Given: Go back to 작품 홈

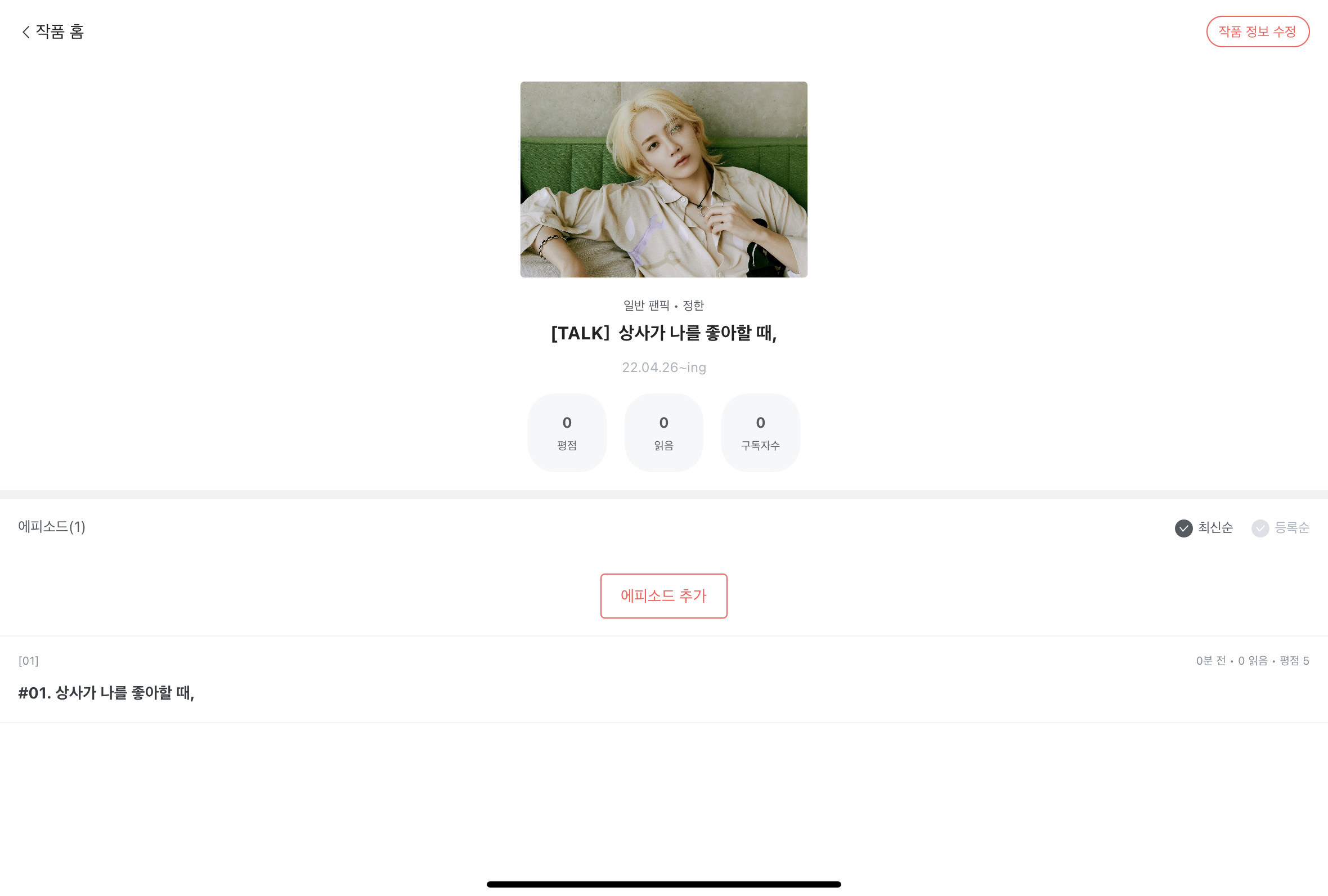Looking at the screenshot, I should (52, 32).
